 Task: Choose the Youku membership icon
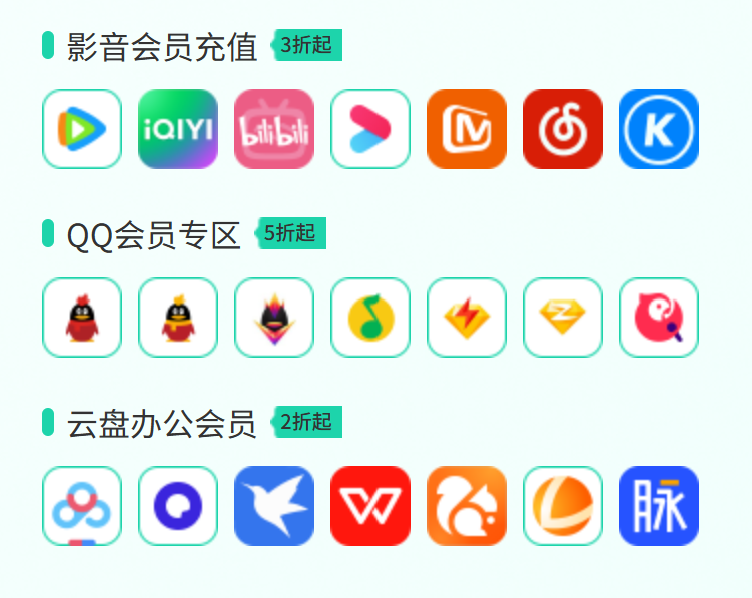tap(370, 129)
